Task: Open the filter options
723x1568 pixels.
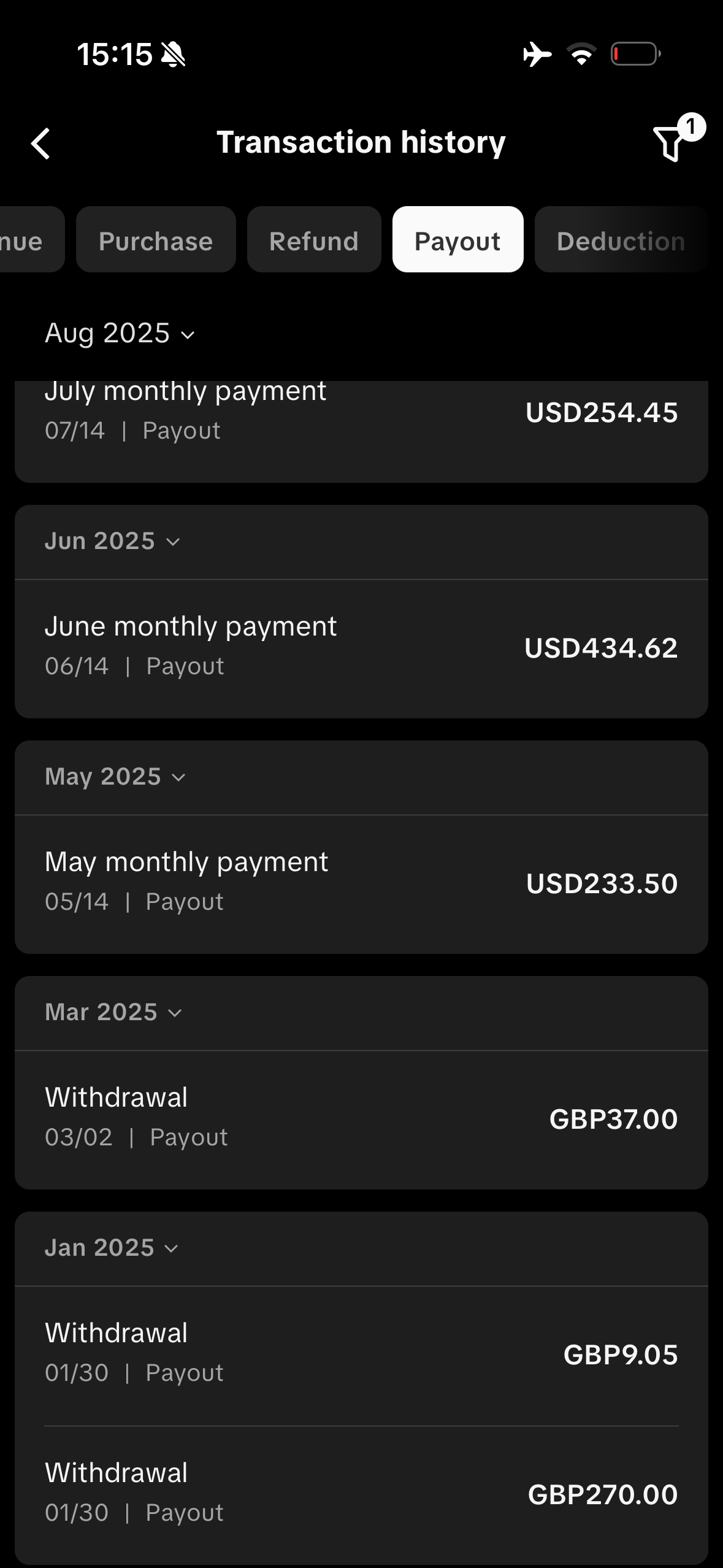Action: point(670,144)
